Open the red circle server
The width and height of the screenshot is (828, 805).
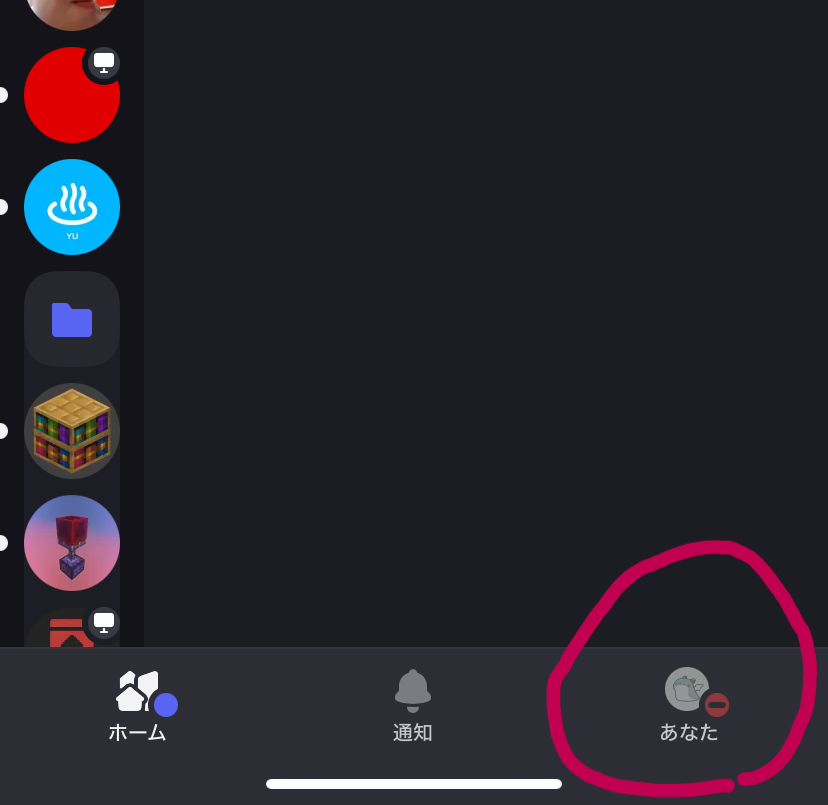[x=72, y=95]
